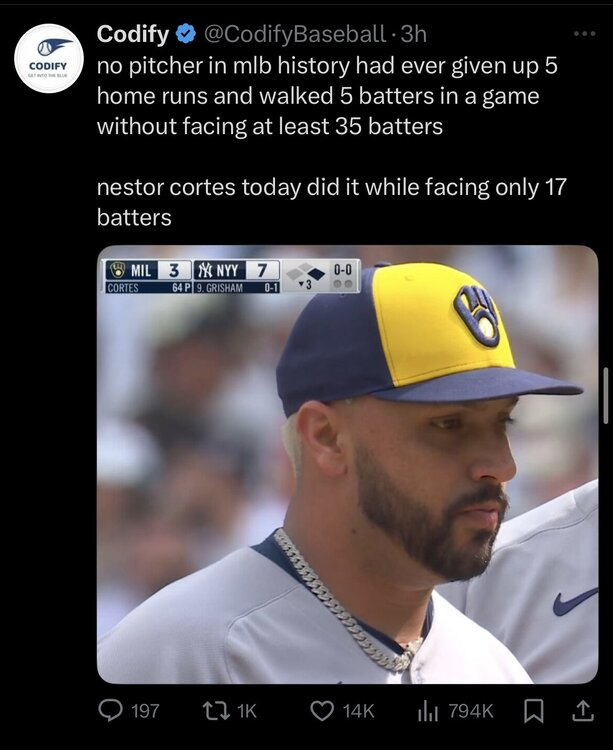Like Codify's post
Viewport: 613px width, 750px height.
[321, 710]
